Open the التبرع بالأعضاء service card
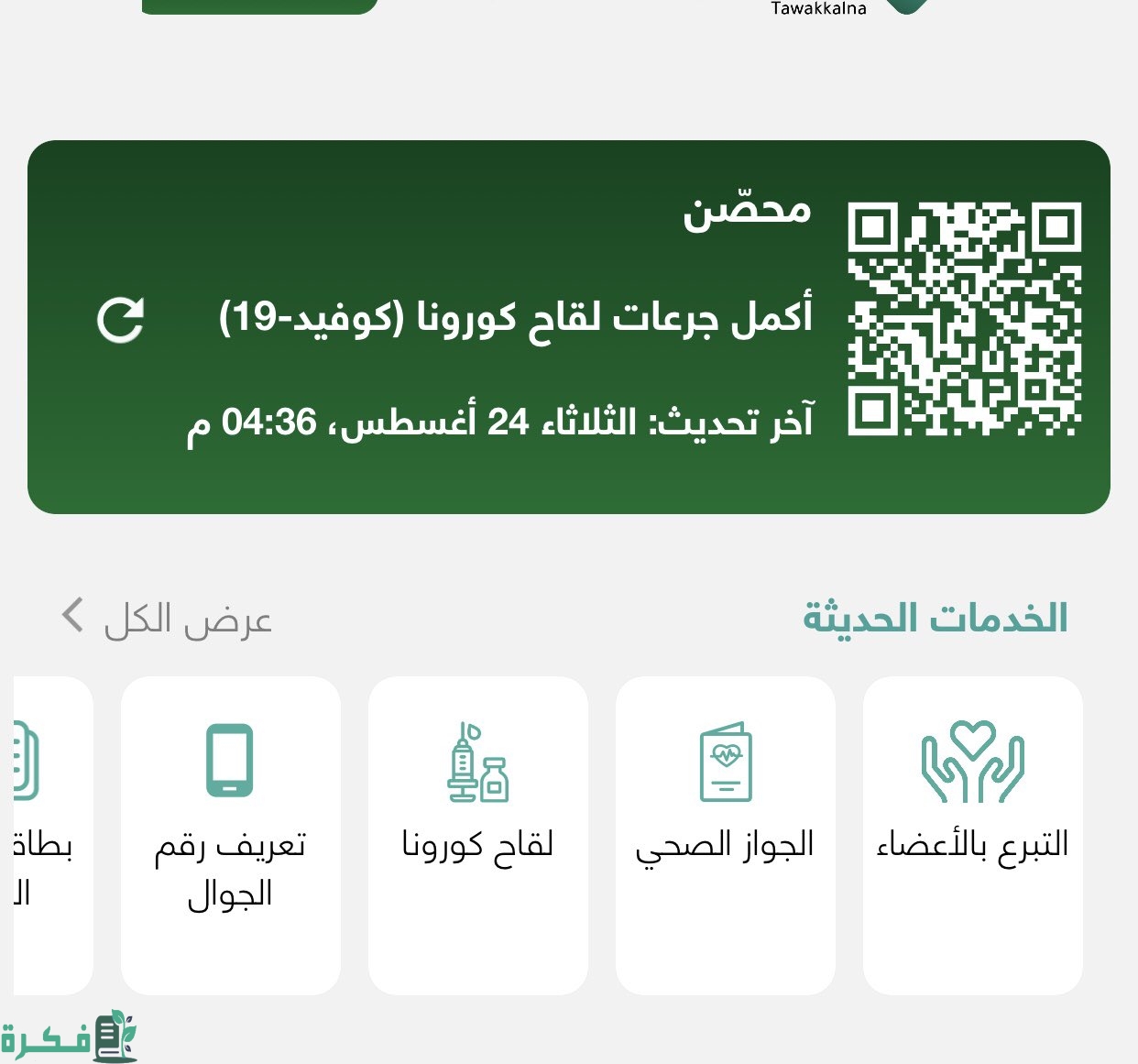The height and width of the screenshot is (1064, 1138). [972, 834]
